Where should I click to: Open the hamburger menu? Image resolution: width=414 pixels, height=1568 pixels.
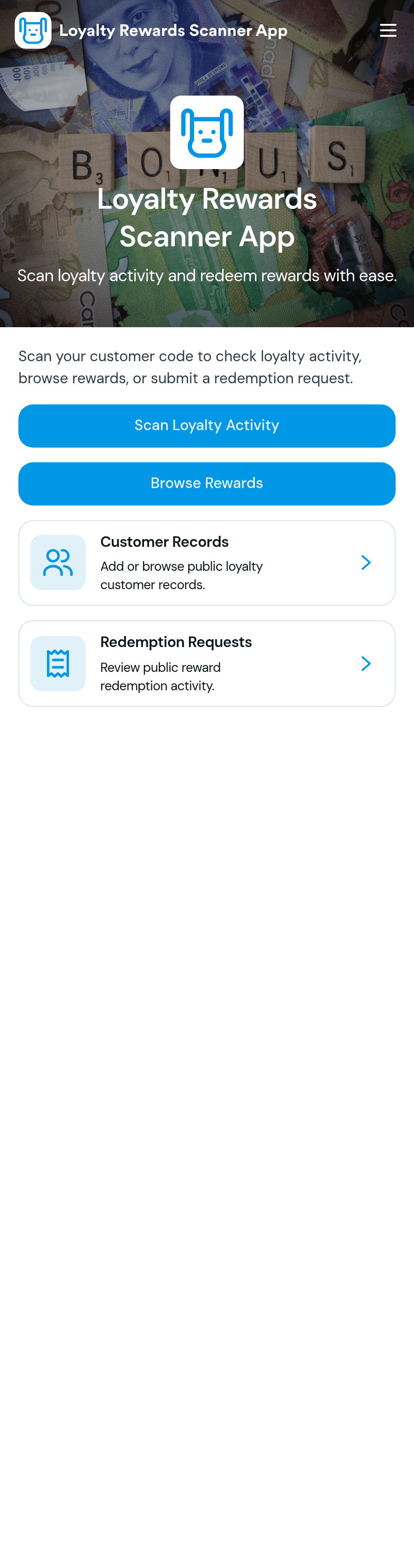[x=388, y=30]
